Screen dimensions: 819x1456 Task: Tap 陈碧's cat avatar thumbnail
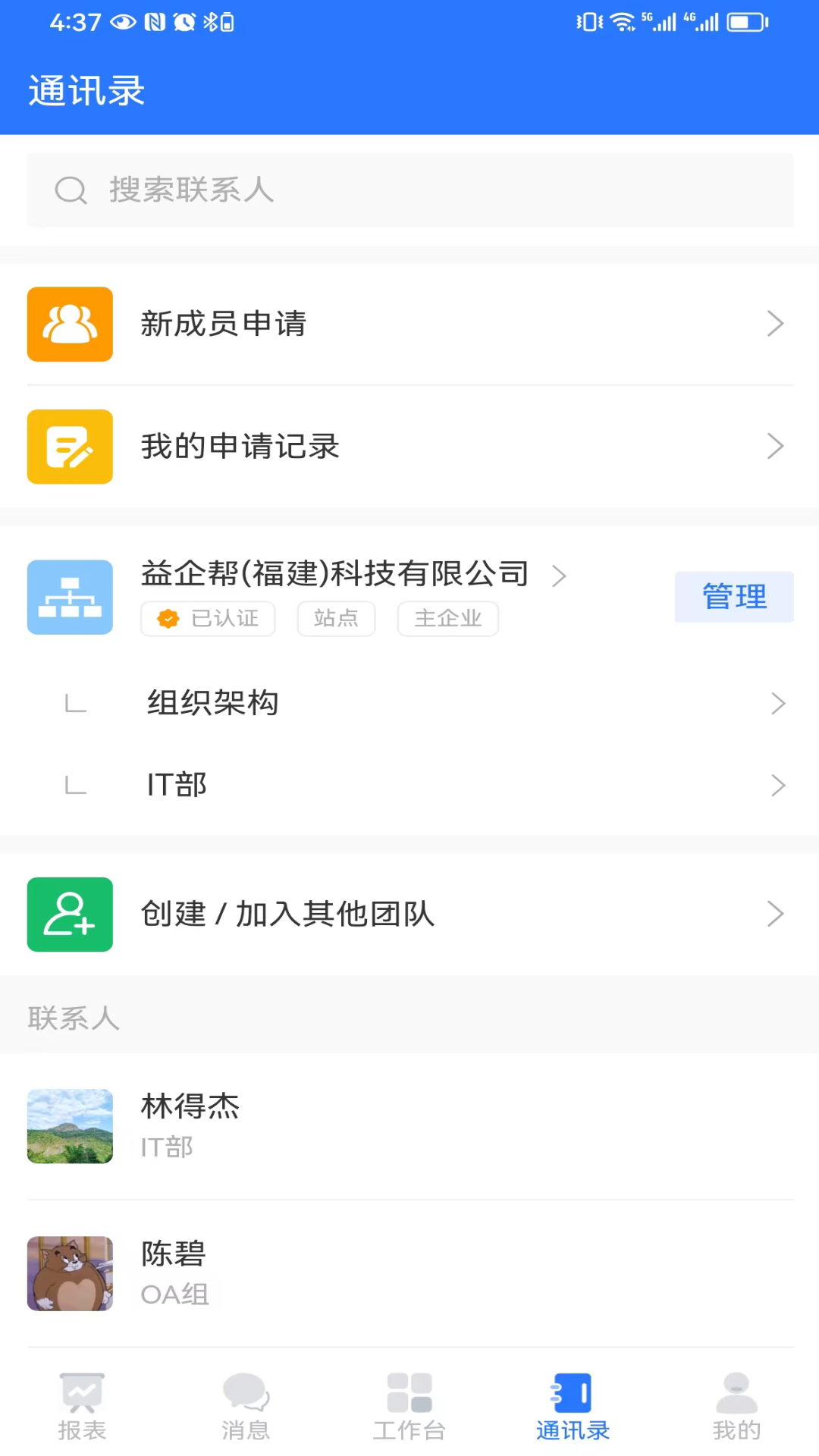tap(70, 1274)
